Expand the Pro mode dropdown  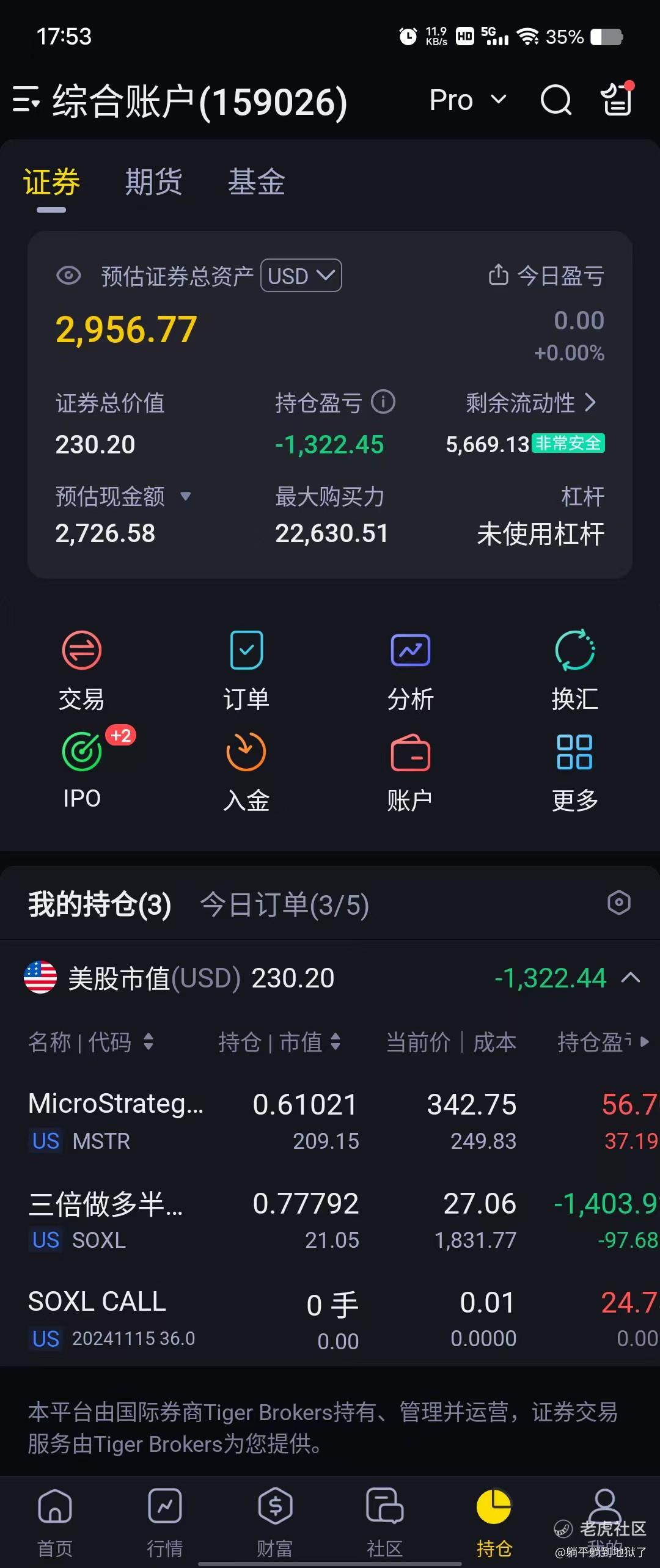[468, 100]
